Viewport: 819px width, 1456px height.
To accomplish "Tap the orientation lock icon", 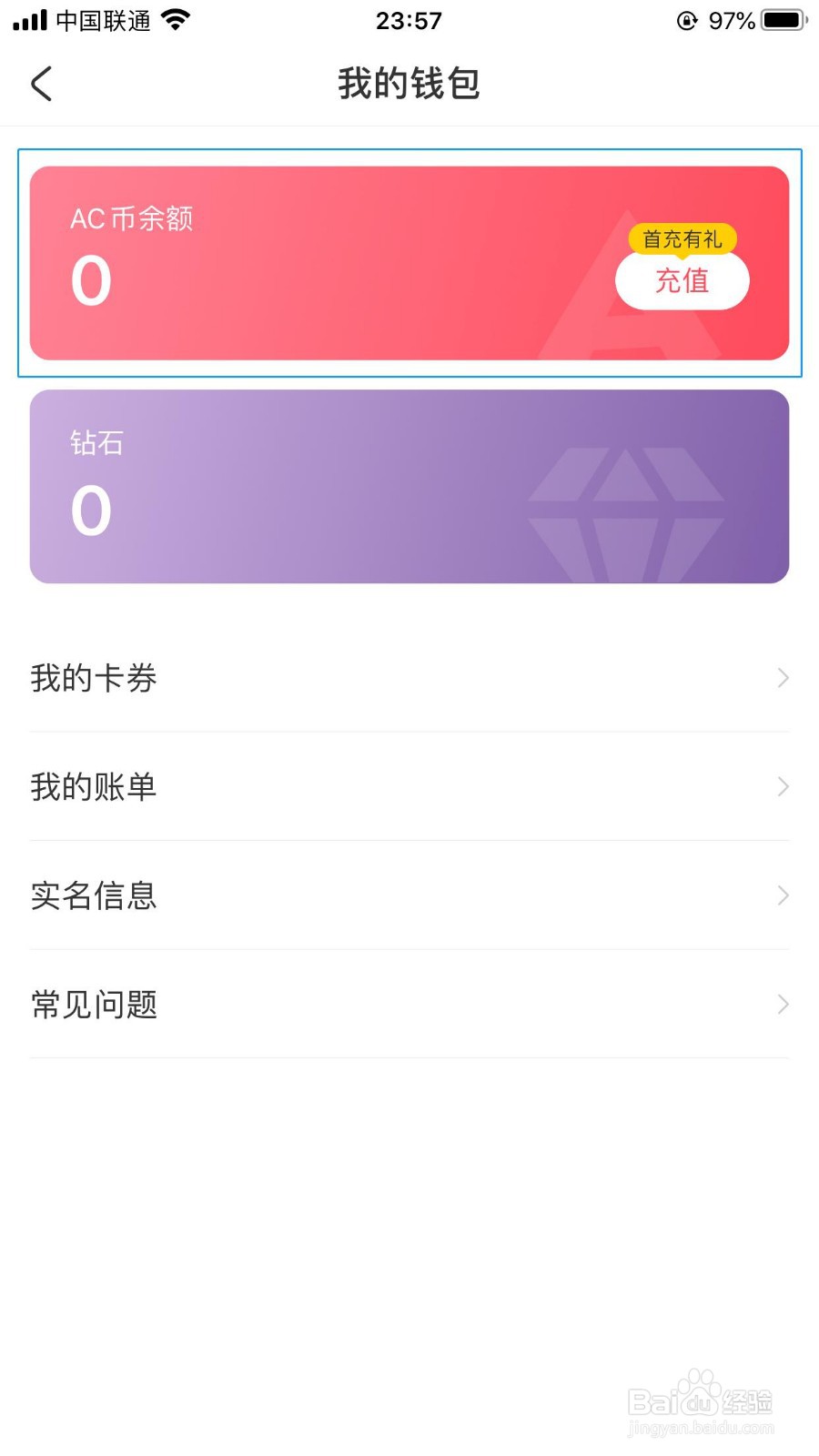I will [685, 20].
